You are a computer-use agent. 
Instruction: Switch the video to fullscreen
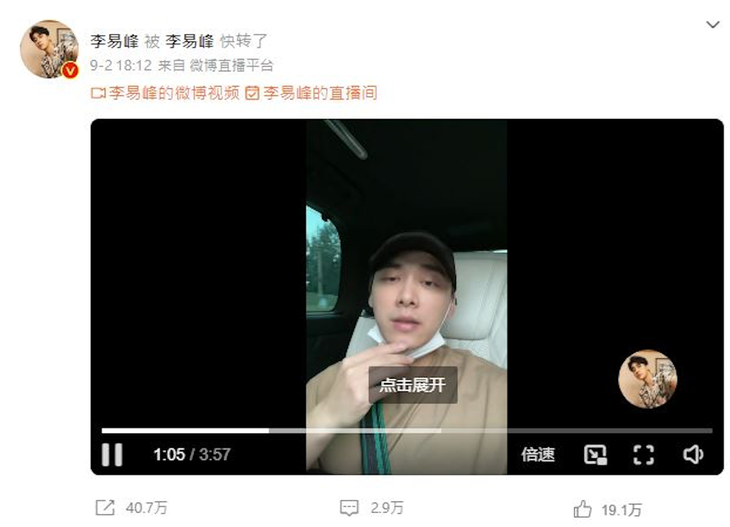tap(644, 455)
